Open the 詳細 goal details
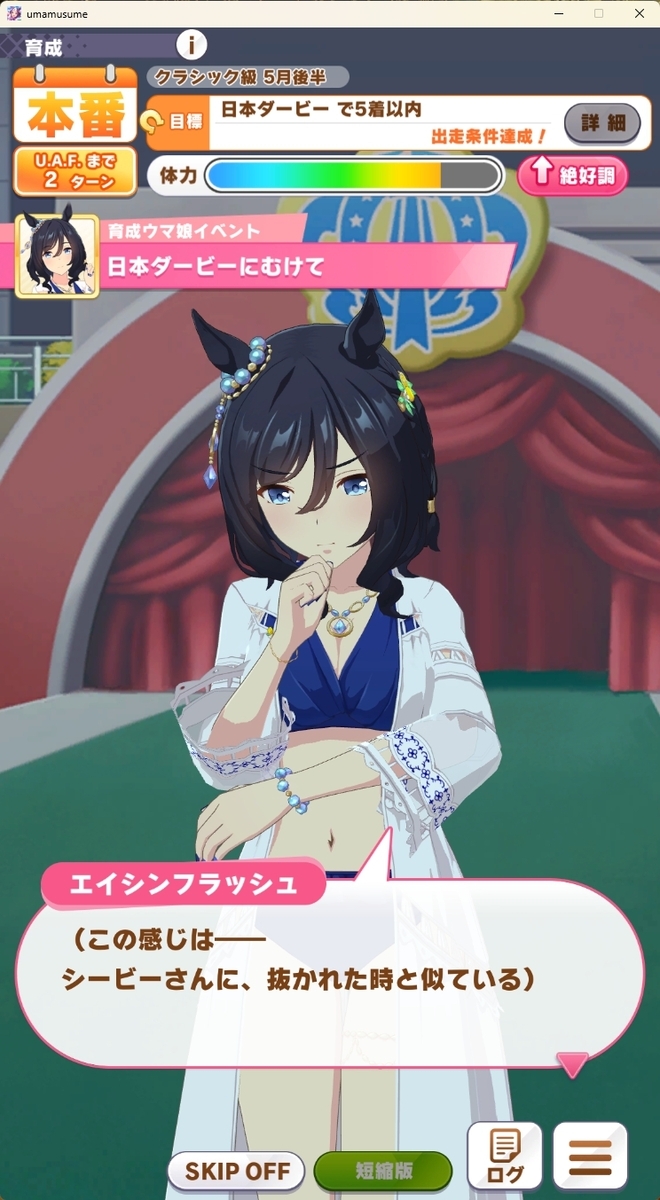Image resolution: width=660 pixels, height=1200 pixels. 602,123
